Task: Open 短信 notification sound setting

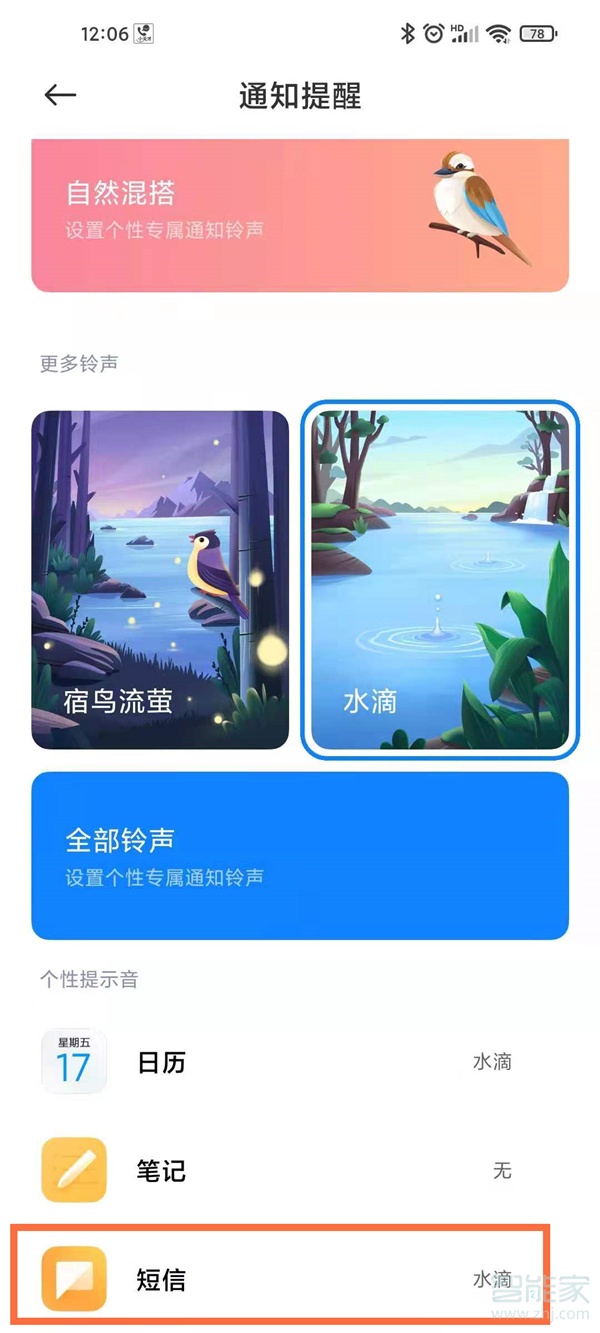Action: pyautogui.click(x=300, y=1279)
